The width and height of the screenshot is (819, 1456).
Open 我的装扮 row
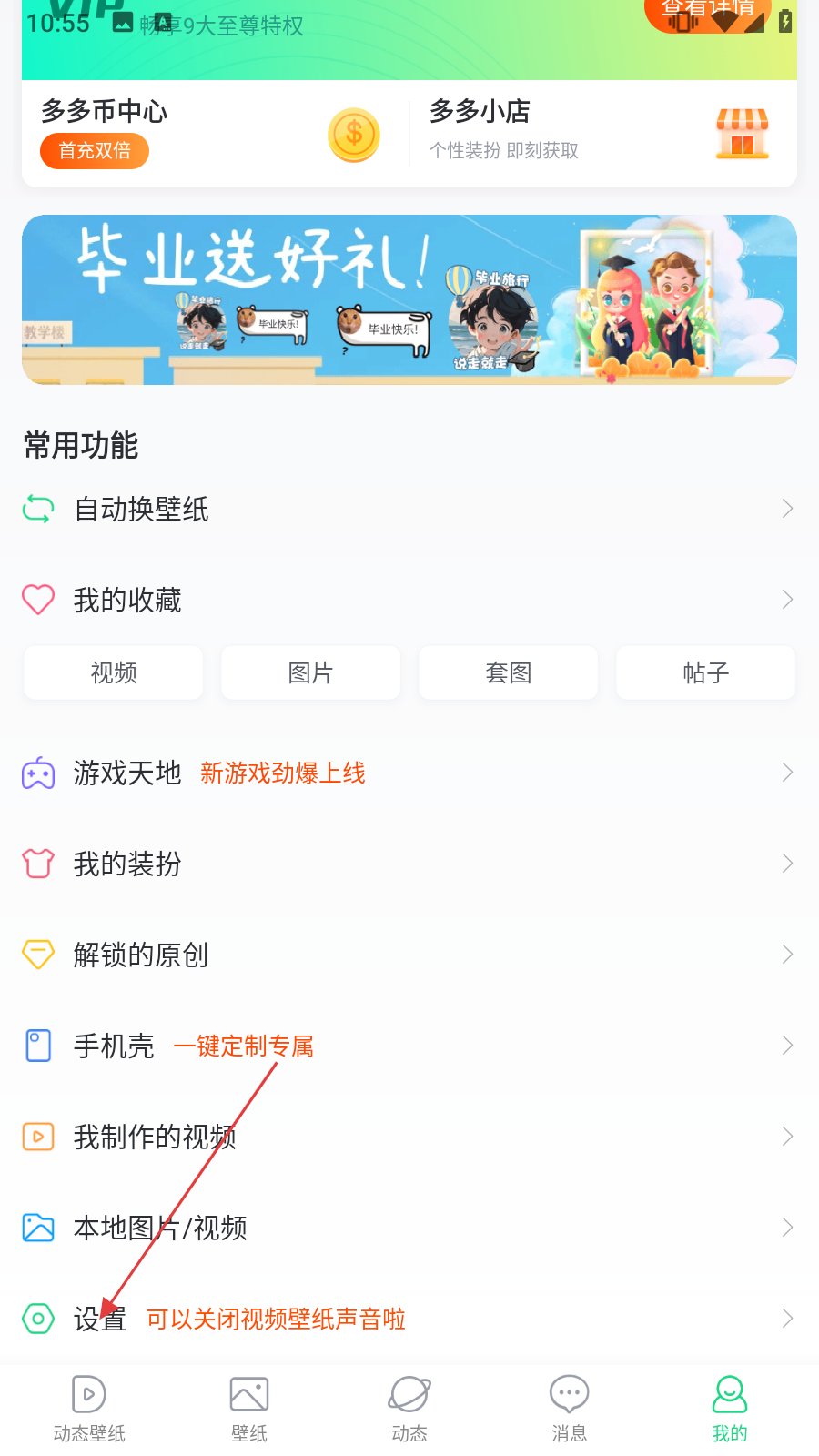click(x=409, y=864)
